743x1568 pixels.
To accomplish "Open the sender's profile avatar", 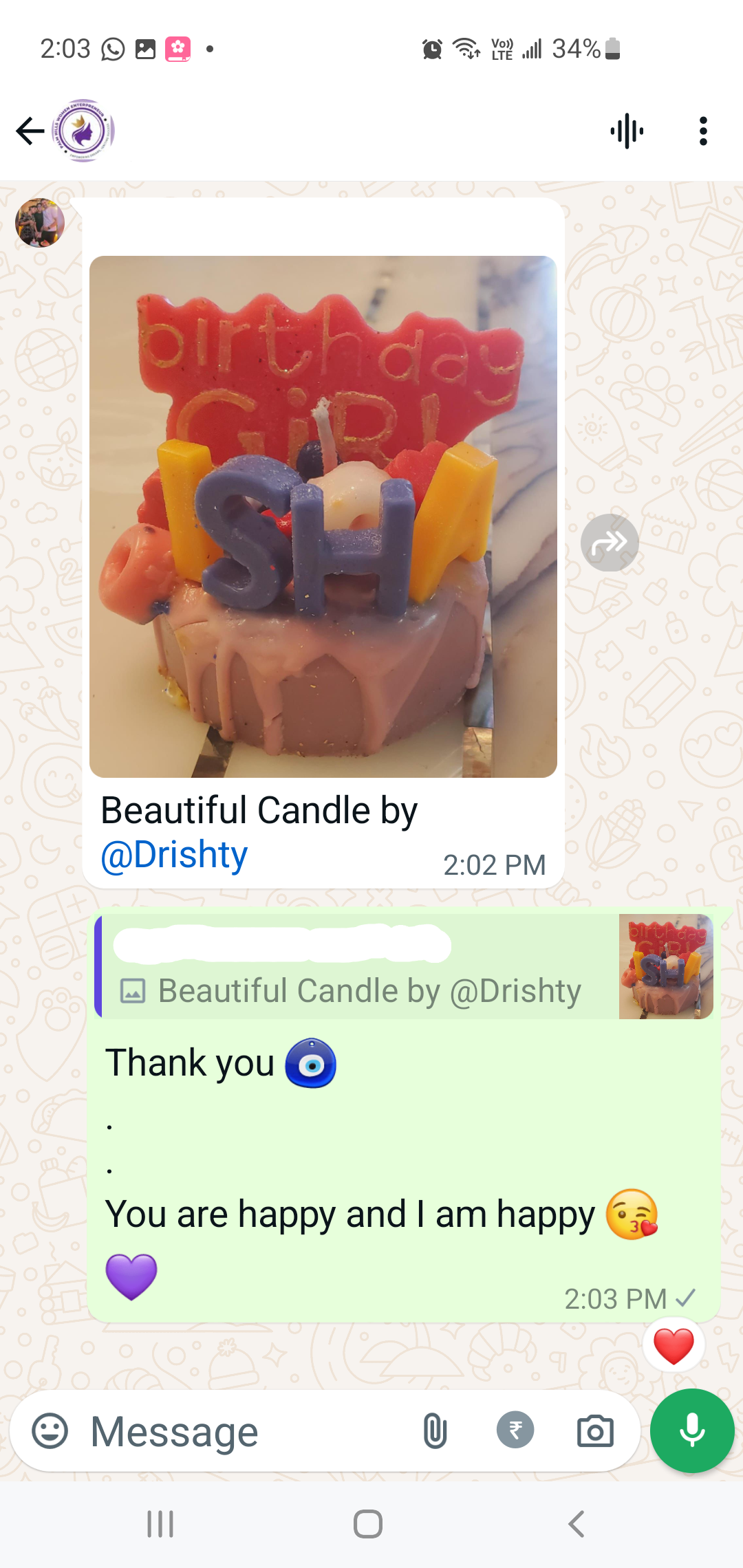I will click(40, 223).
